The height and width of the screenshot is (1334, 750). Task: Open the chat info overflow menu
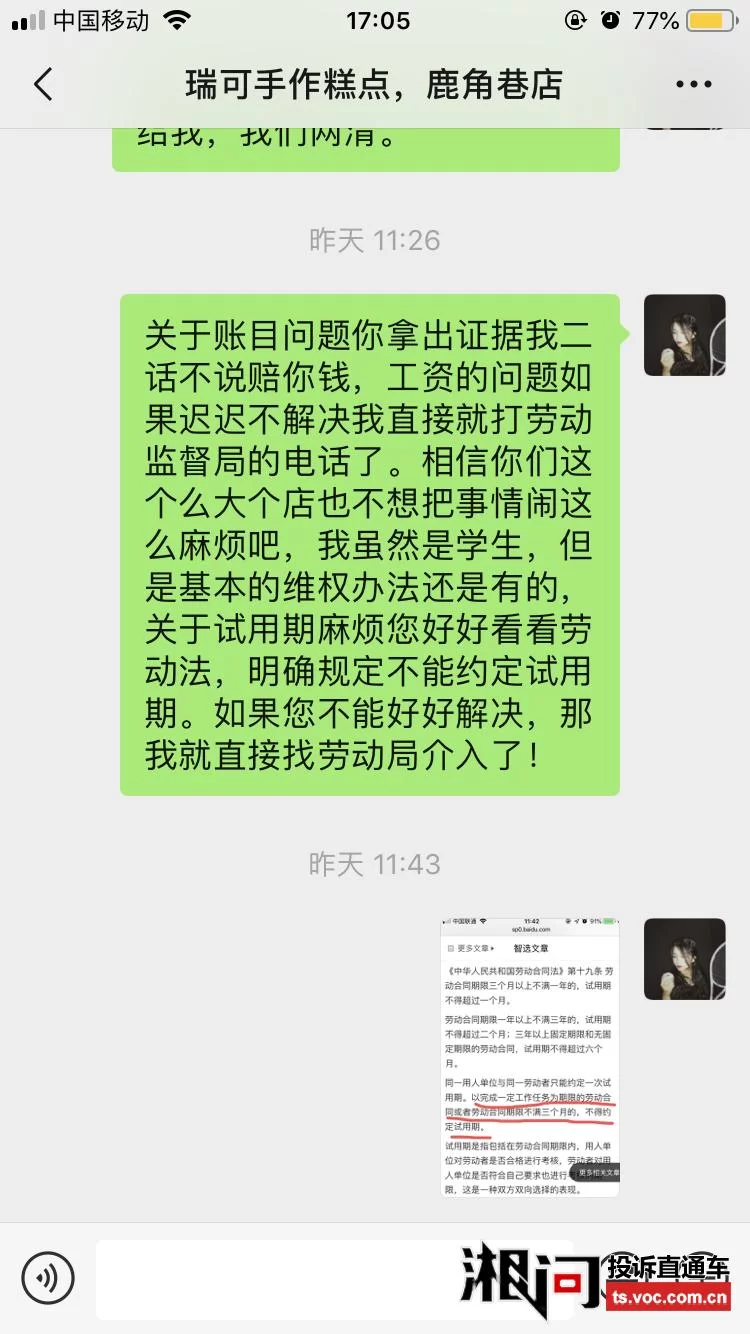coord(693,84)
